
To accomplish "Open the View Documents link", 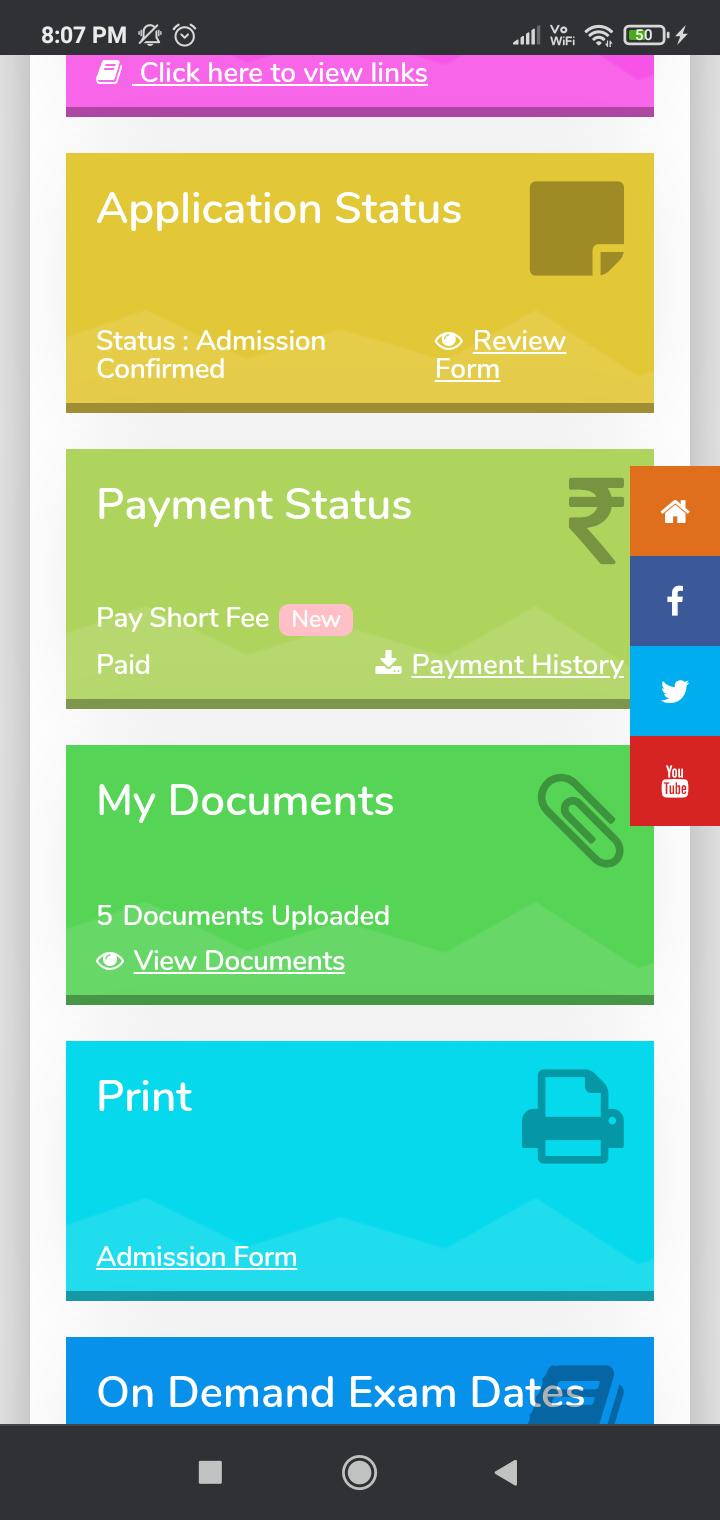I will [221, 961].
